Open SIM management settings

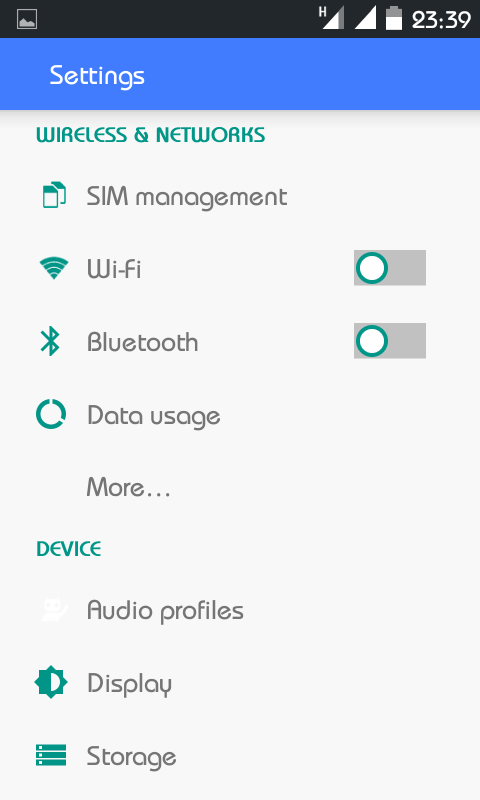(x=240, y=196)
